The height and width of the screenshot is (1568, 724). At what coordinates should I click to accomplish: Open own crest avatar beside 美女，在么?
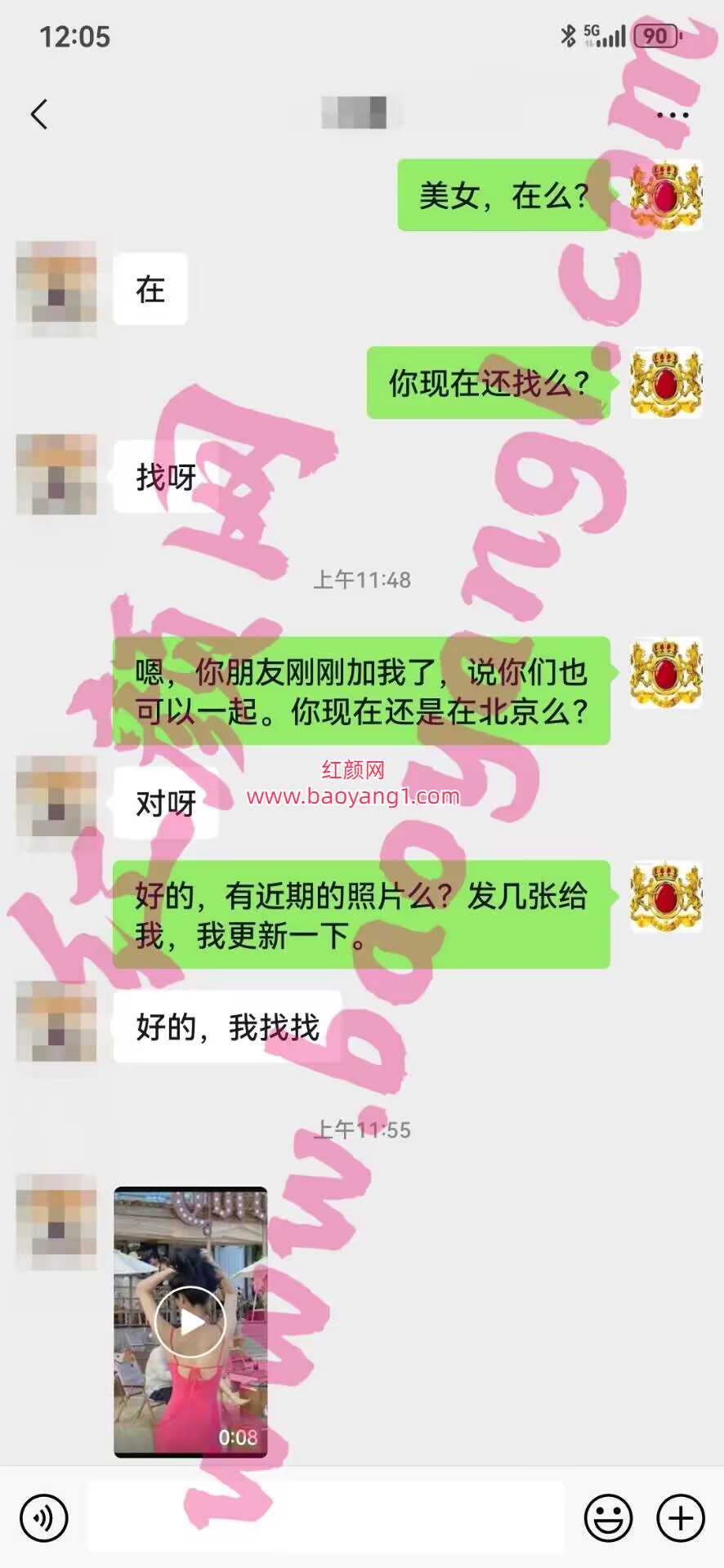pyautogui.click(x=666, y=195)
